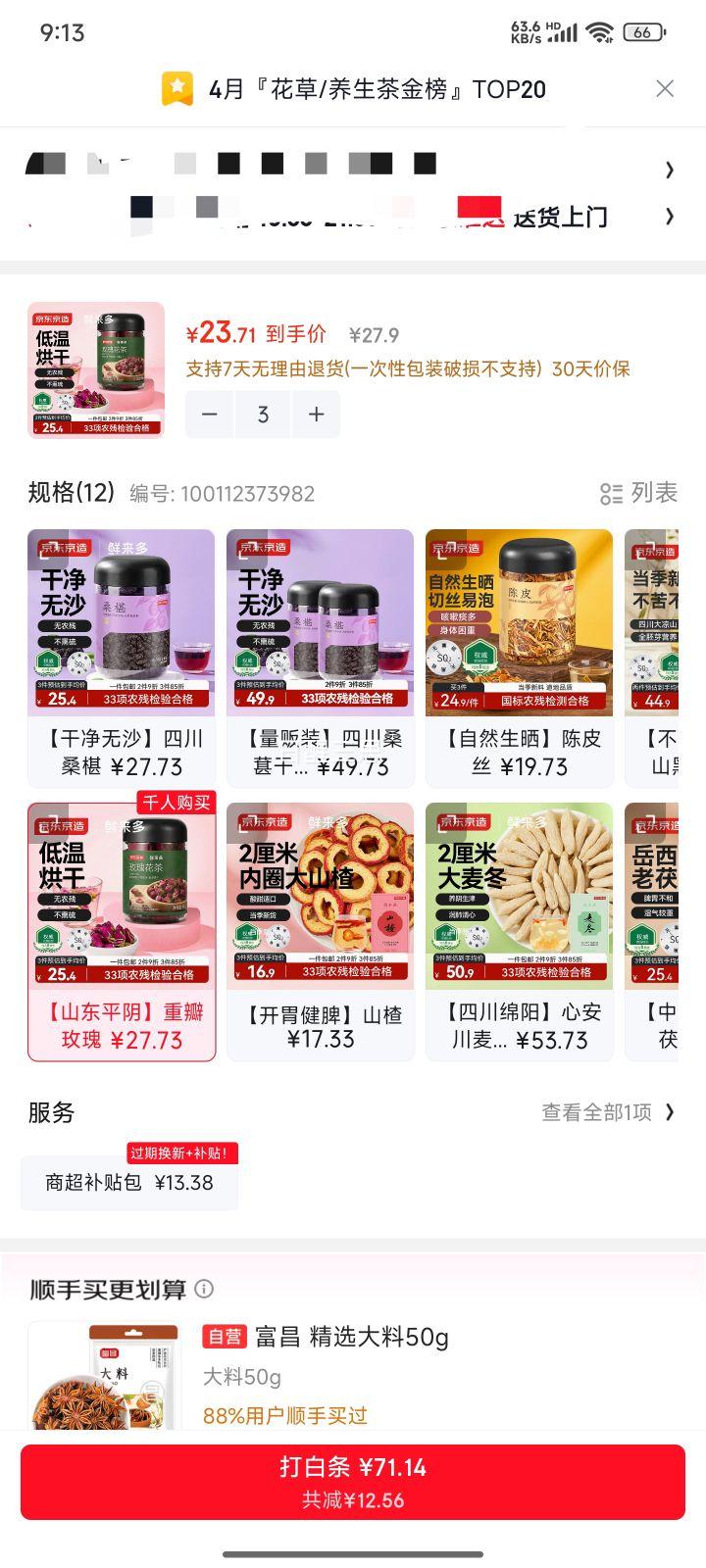Image resolution: width=706 pixels, height=1568 pixels.
Task: Expand the chevron next to 送货上门
Action: 670,217
